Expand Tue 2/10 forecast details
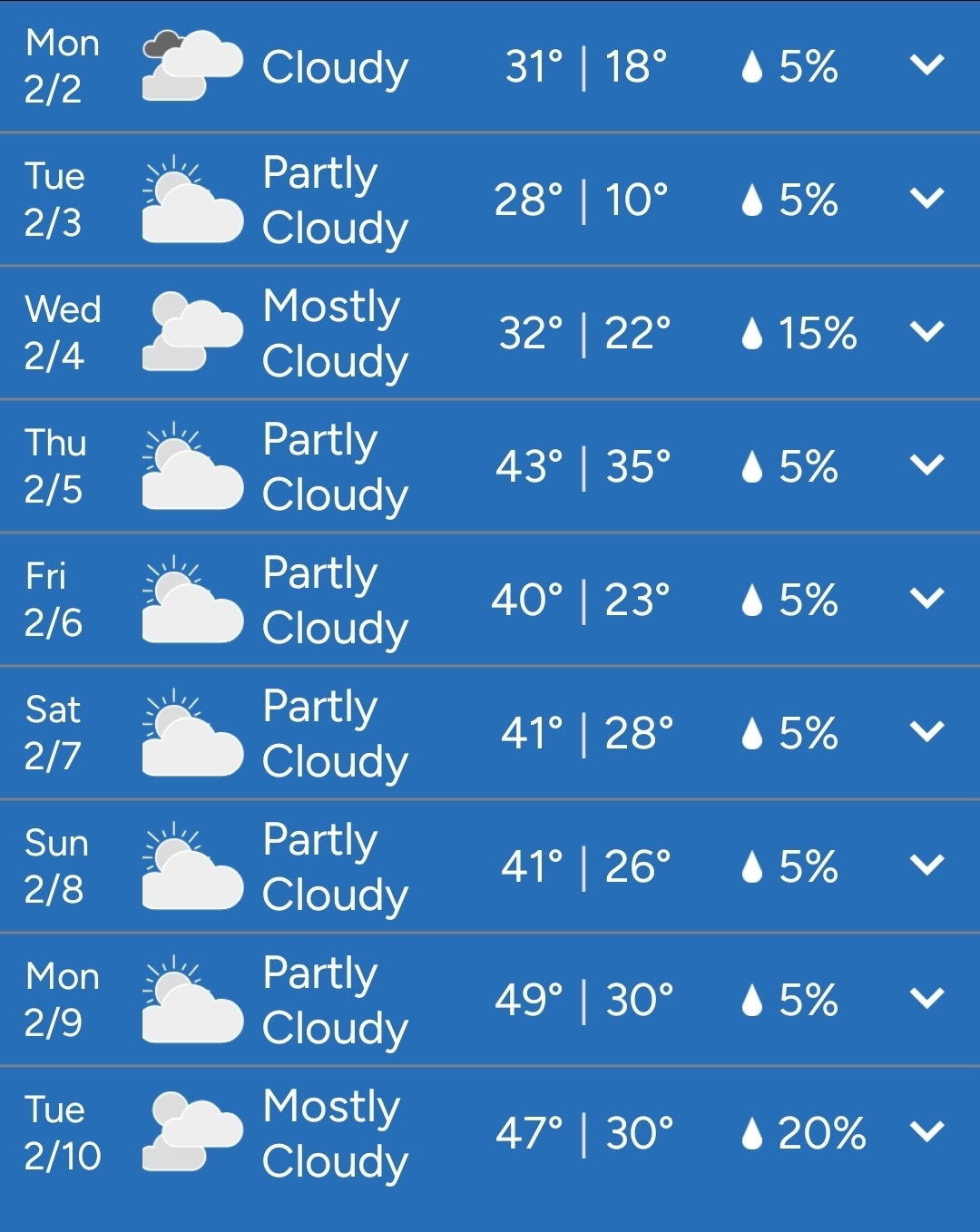 (x=926, y=1132)
